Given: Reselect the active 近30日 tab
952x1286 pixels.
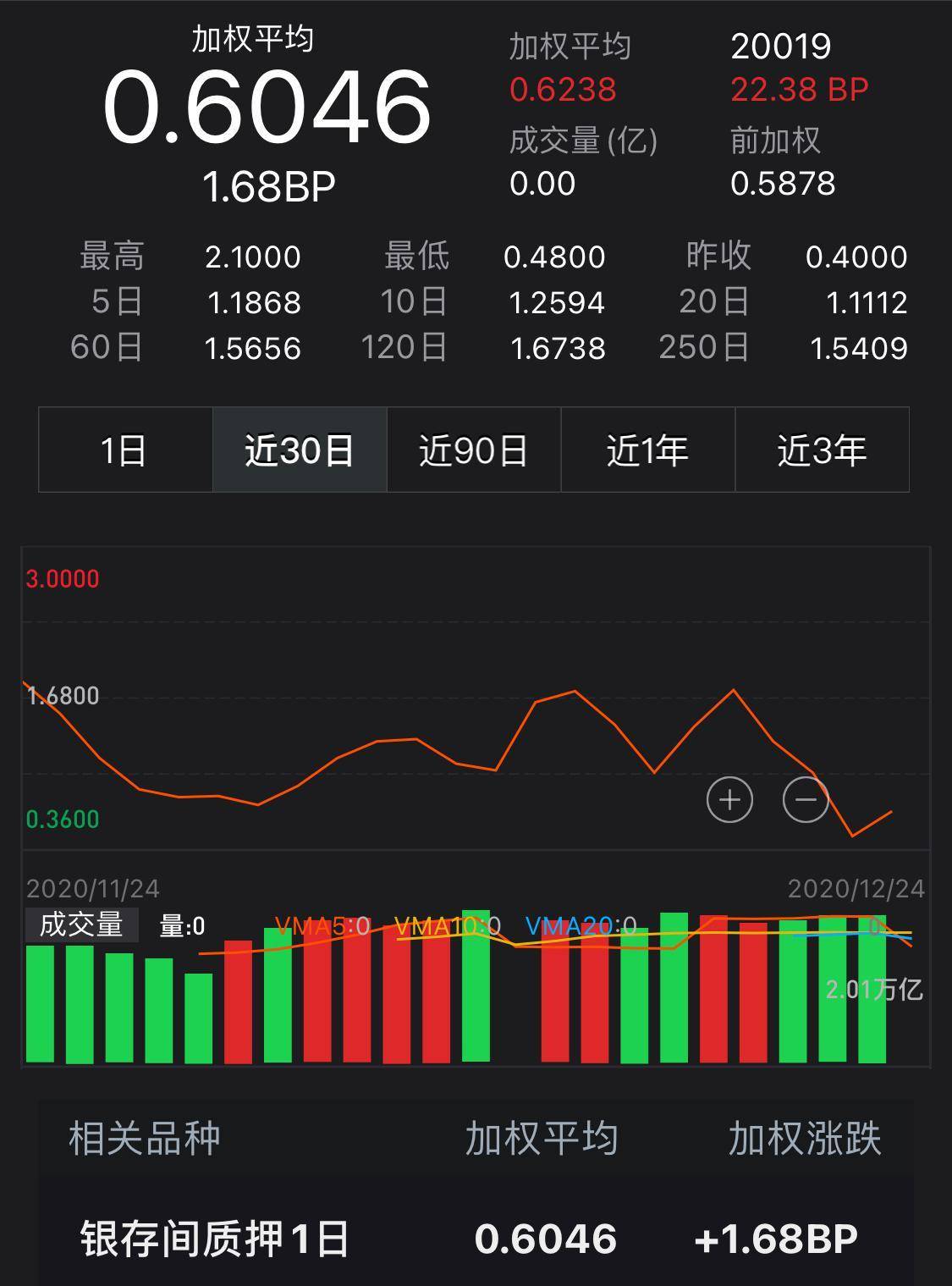Looking at the screenshot, I should coord(298,450).
